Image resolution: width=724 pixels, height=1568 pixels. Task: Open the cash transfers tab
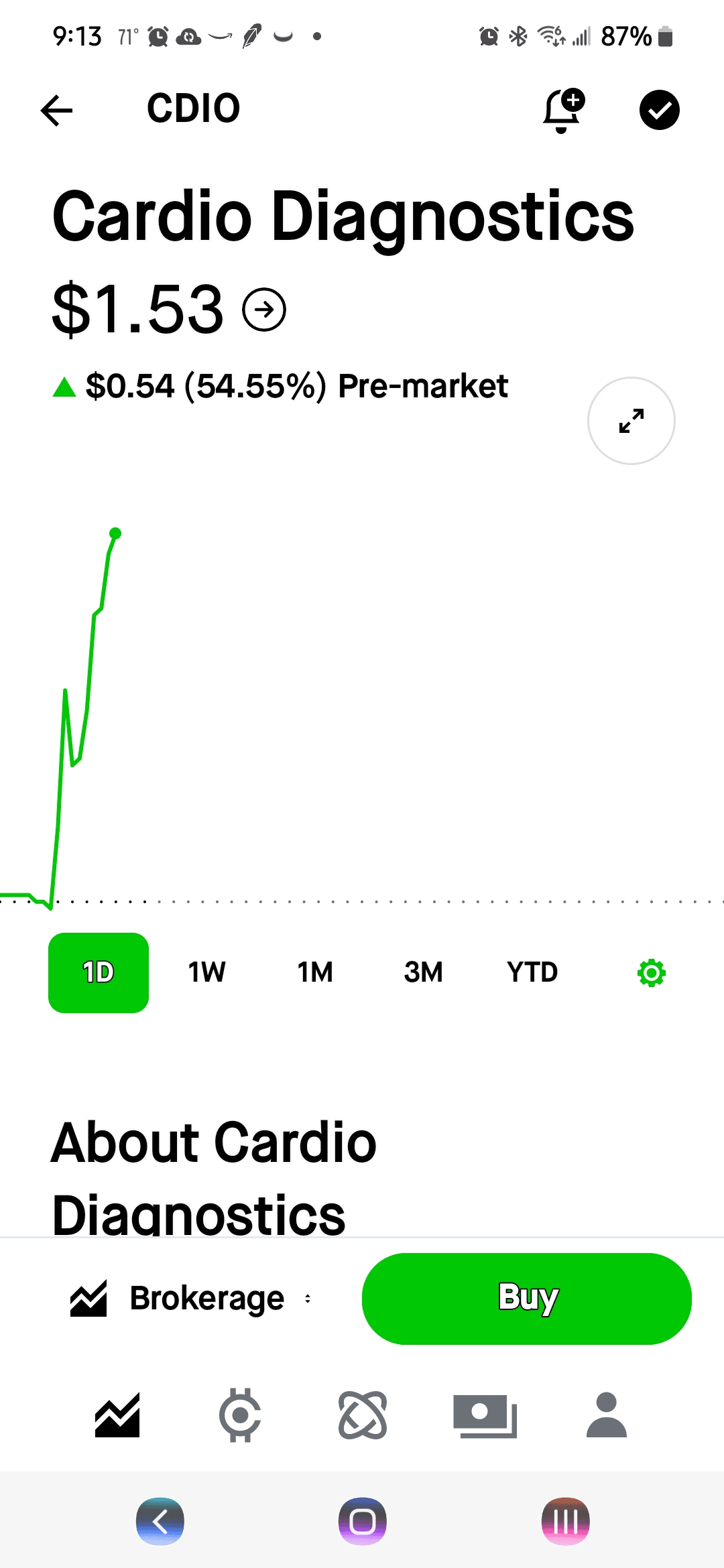coord(485,1415)
